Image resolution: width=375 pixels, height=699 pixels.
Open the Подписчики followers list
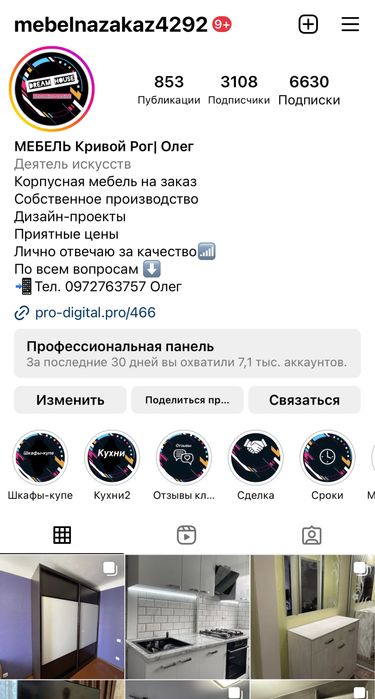coord(239,90)
